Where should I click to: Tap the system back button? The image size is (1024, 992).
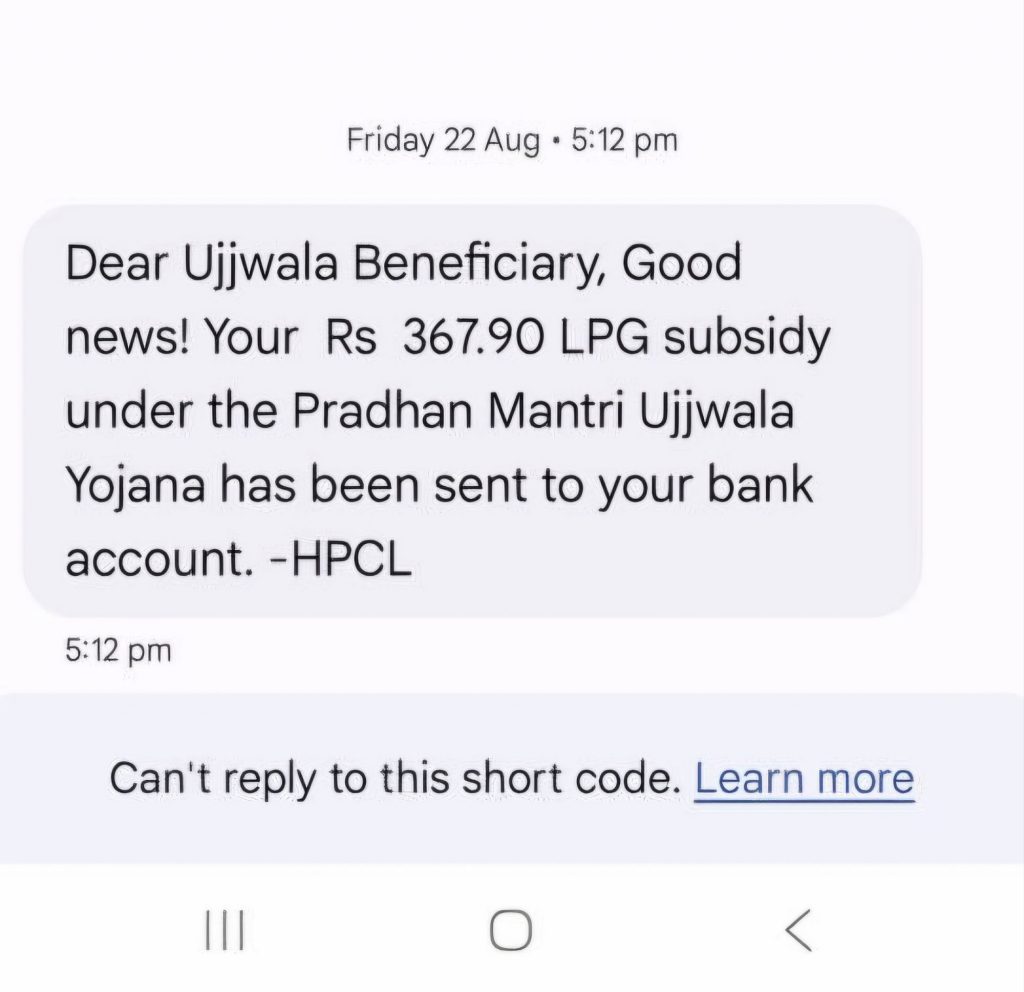[x=797, y=930]
